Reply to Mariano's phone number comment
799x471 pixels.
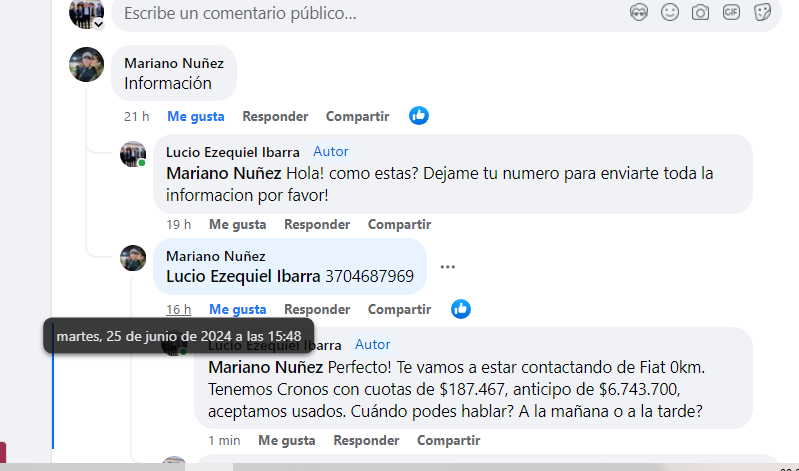[317, 309]
